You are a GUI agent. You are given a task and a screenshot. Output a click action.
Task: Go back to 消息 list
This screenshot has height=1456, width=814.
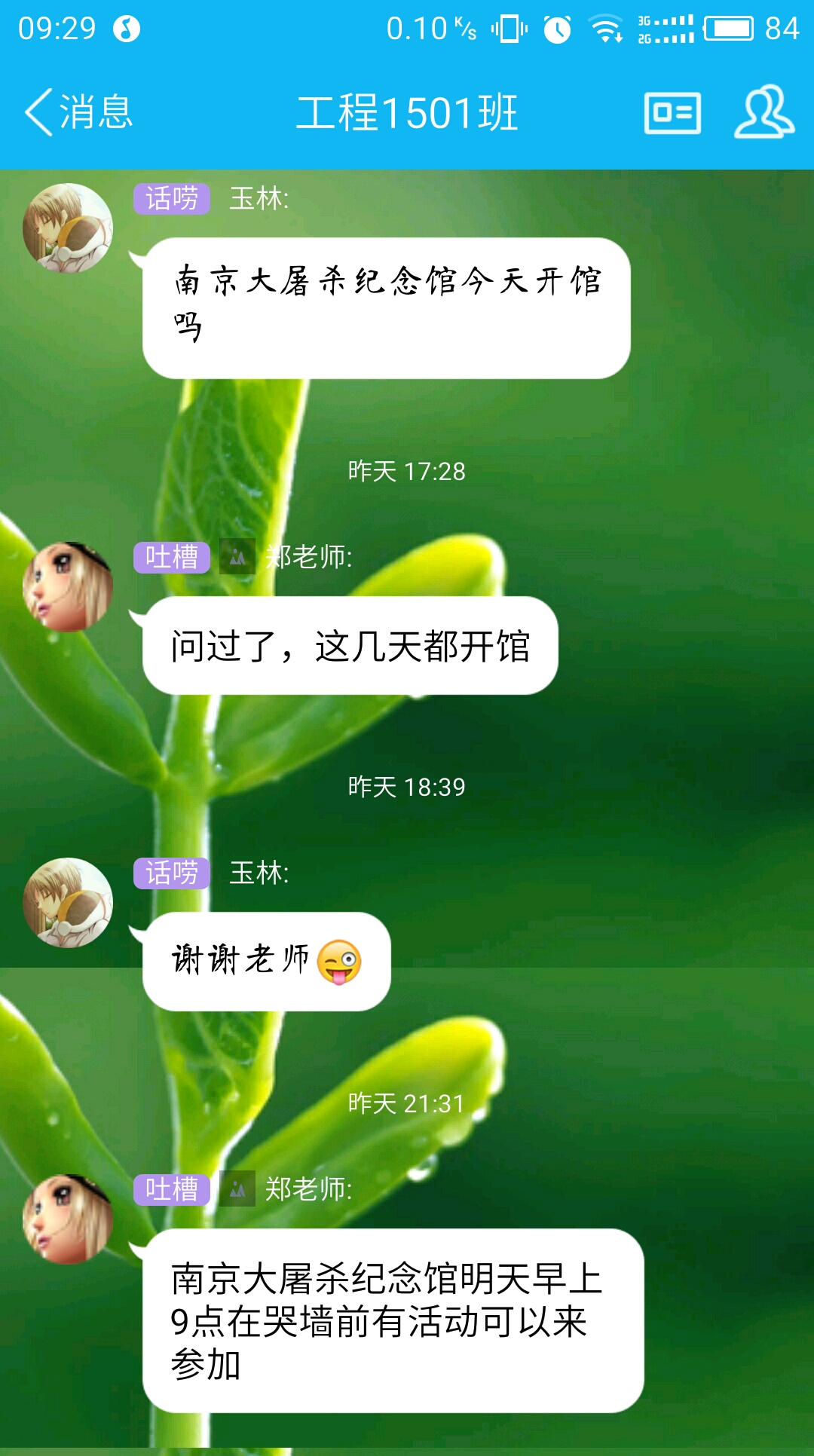pos(79,113)
